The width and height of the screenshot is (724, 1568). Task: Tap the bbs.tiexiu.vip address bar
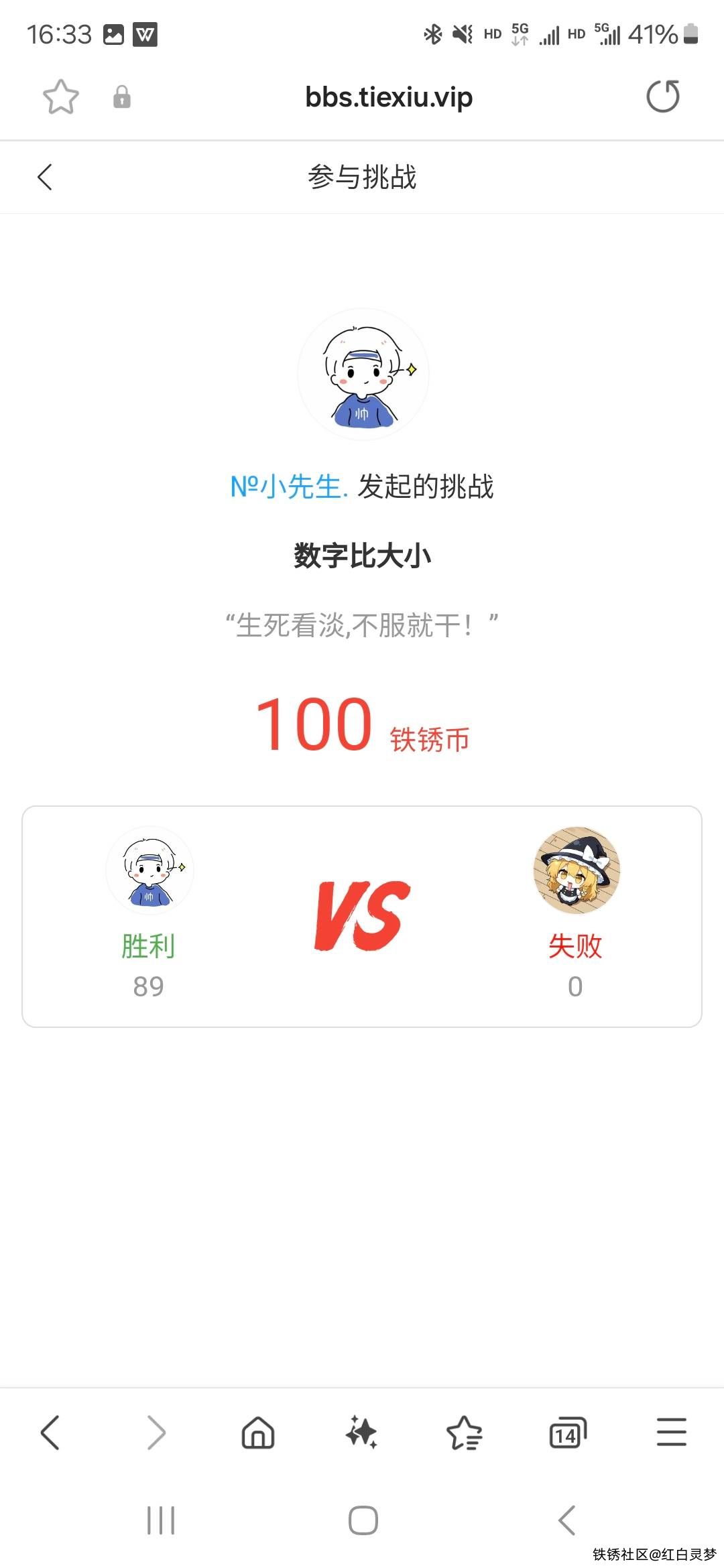pos(389,97)
